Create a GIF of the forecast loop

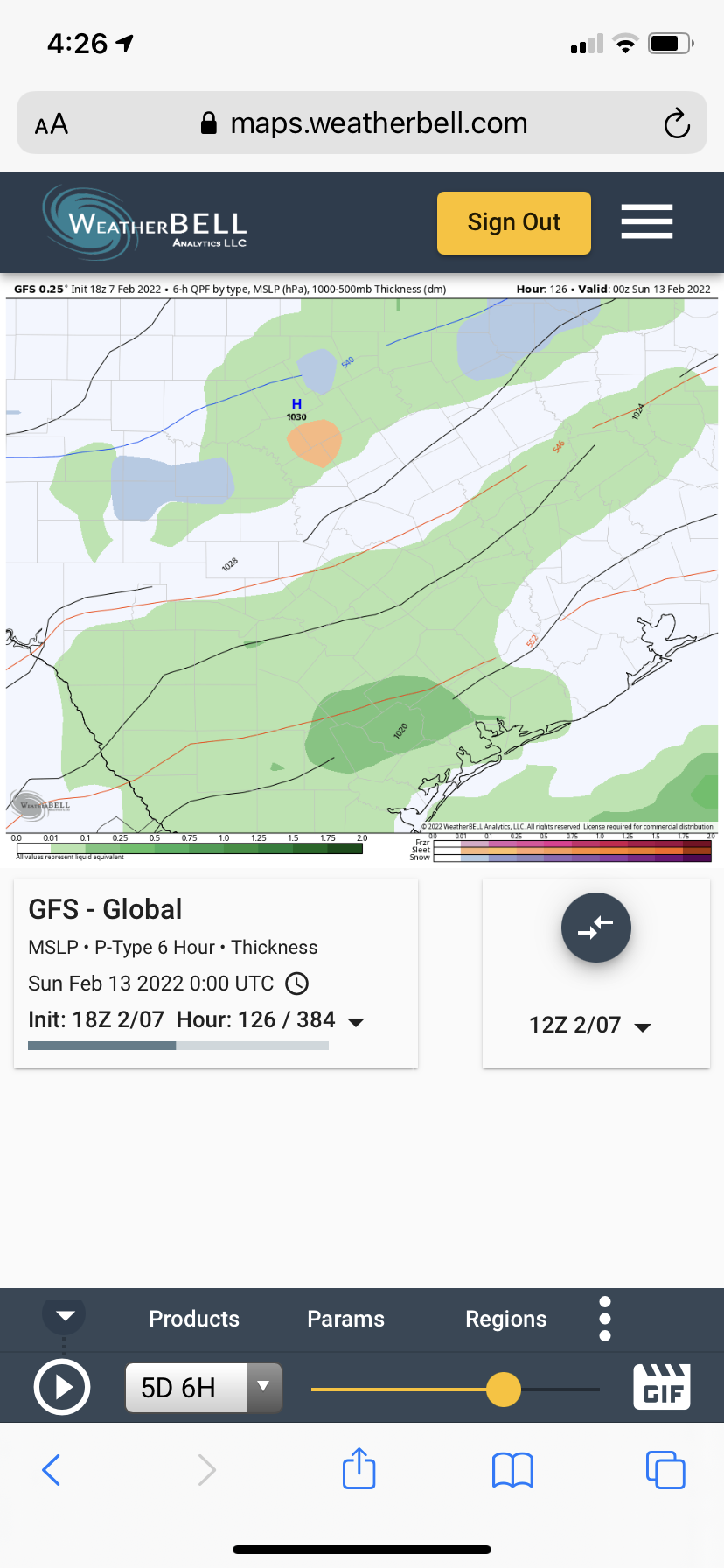pyautogui.click(x=662, y=1387)
